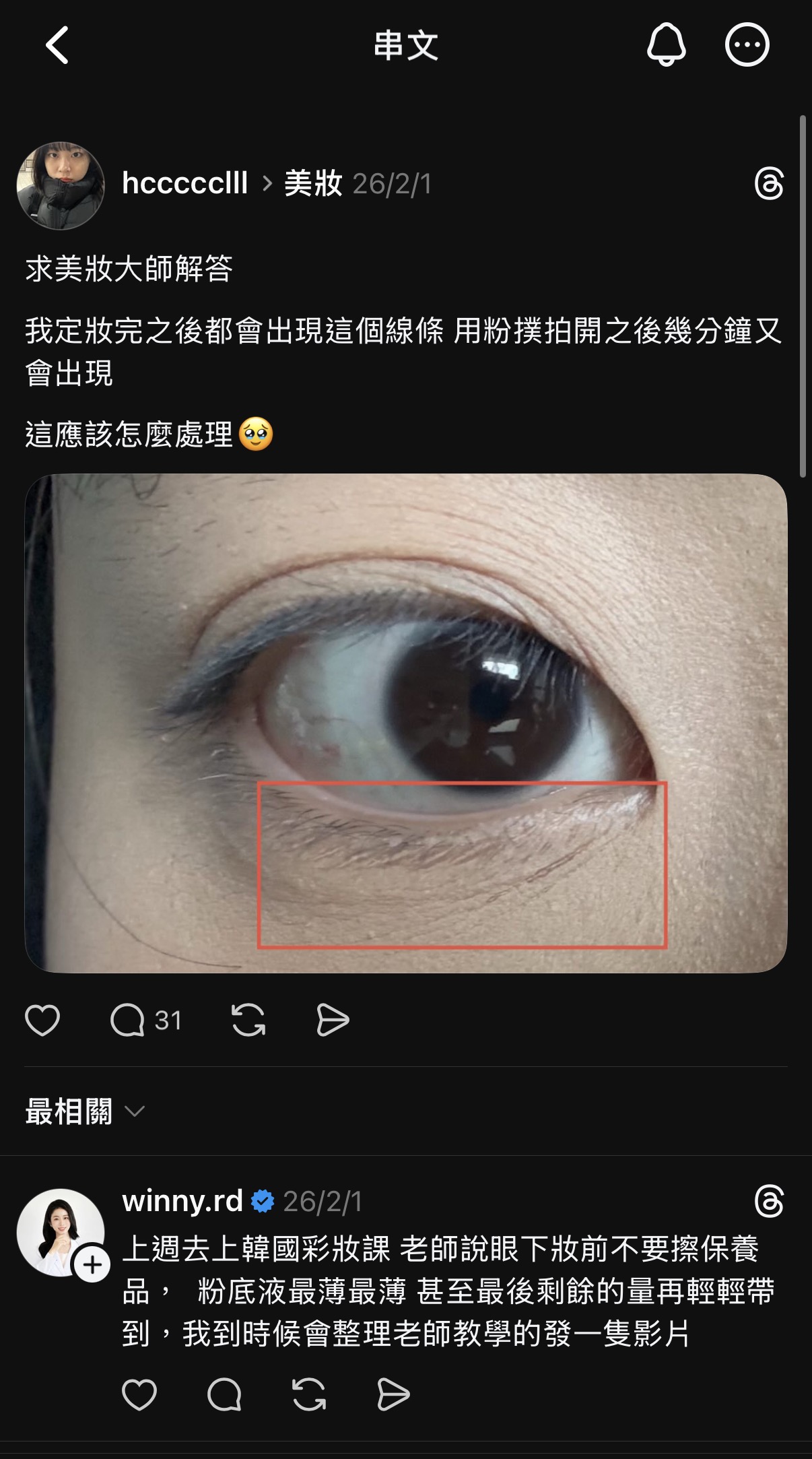The height and width of the screenshot is (1459, 812).
Task: Tap the Threads icon on hccccclll's post
Action: pos(769,184)
